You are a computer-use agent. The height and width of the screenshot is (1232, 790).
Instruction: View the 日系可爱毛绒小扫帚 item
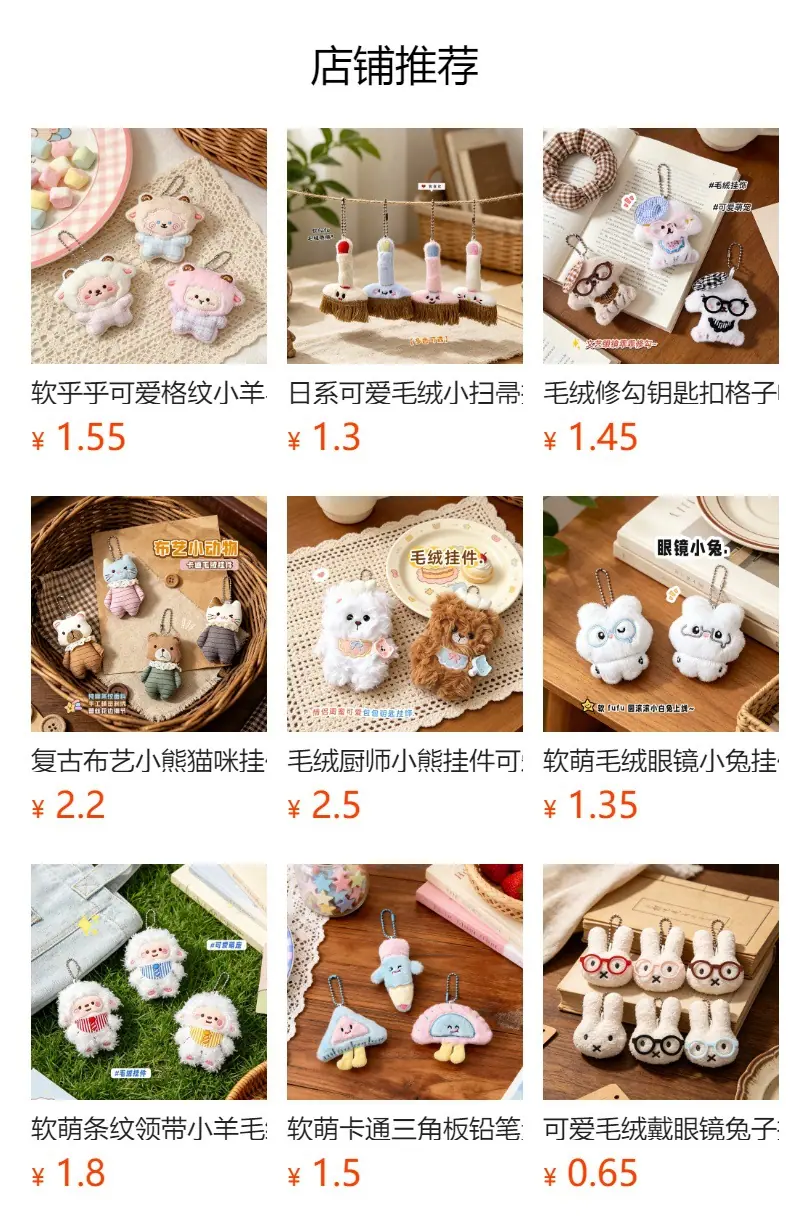(x=405, y=293)
